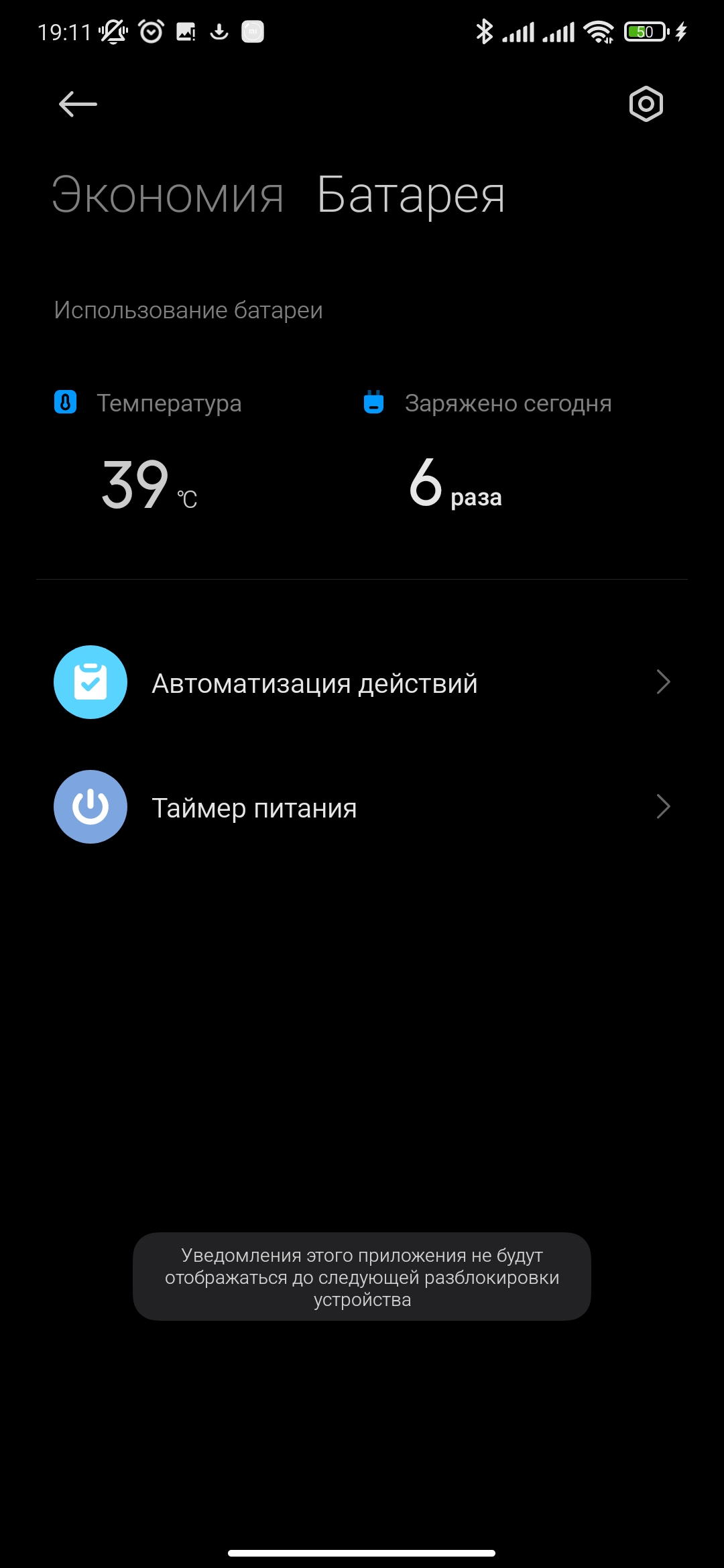Open battery settings via the hexagon gear icon
The width and height of the screenshot is (724, 1568).
pyautogui.click(x=646, y=104)
